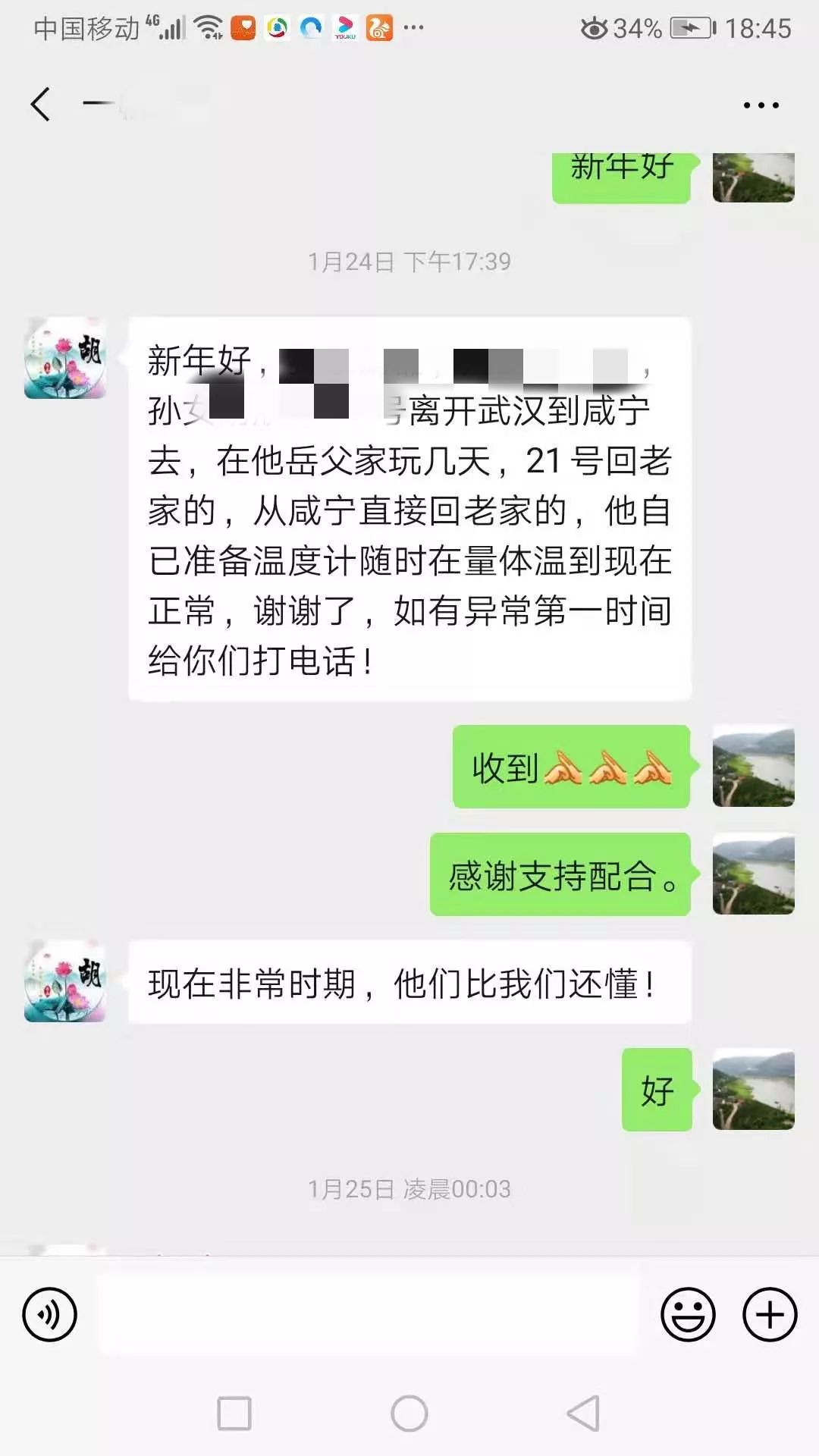The width and height of the screenshot is (819, 1456).
Task: Open the recent apps square button
Action: click(x=234, y=1414)
